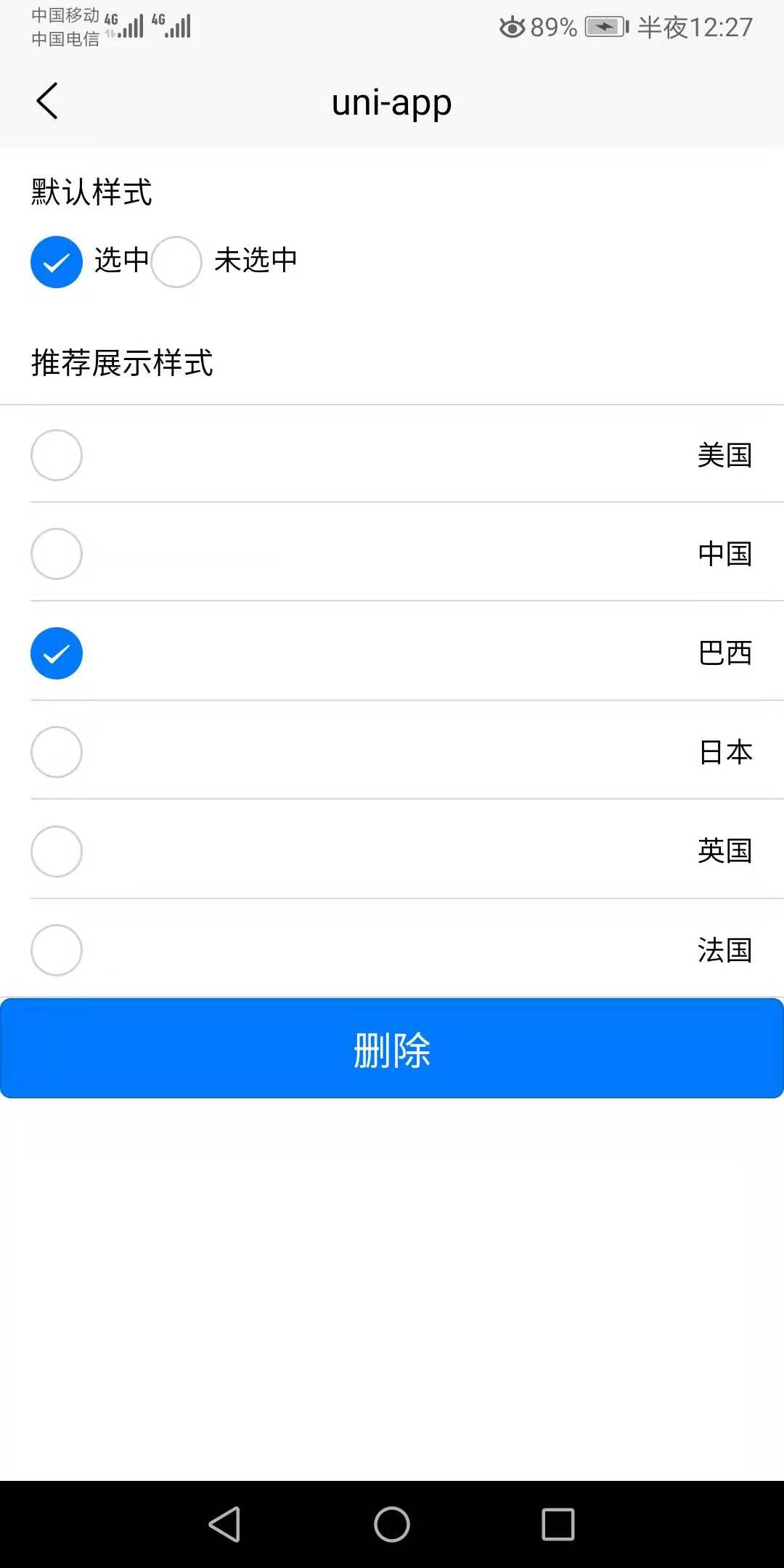
Task: Select the 选中 radio button
Action: coord(56,262)
